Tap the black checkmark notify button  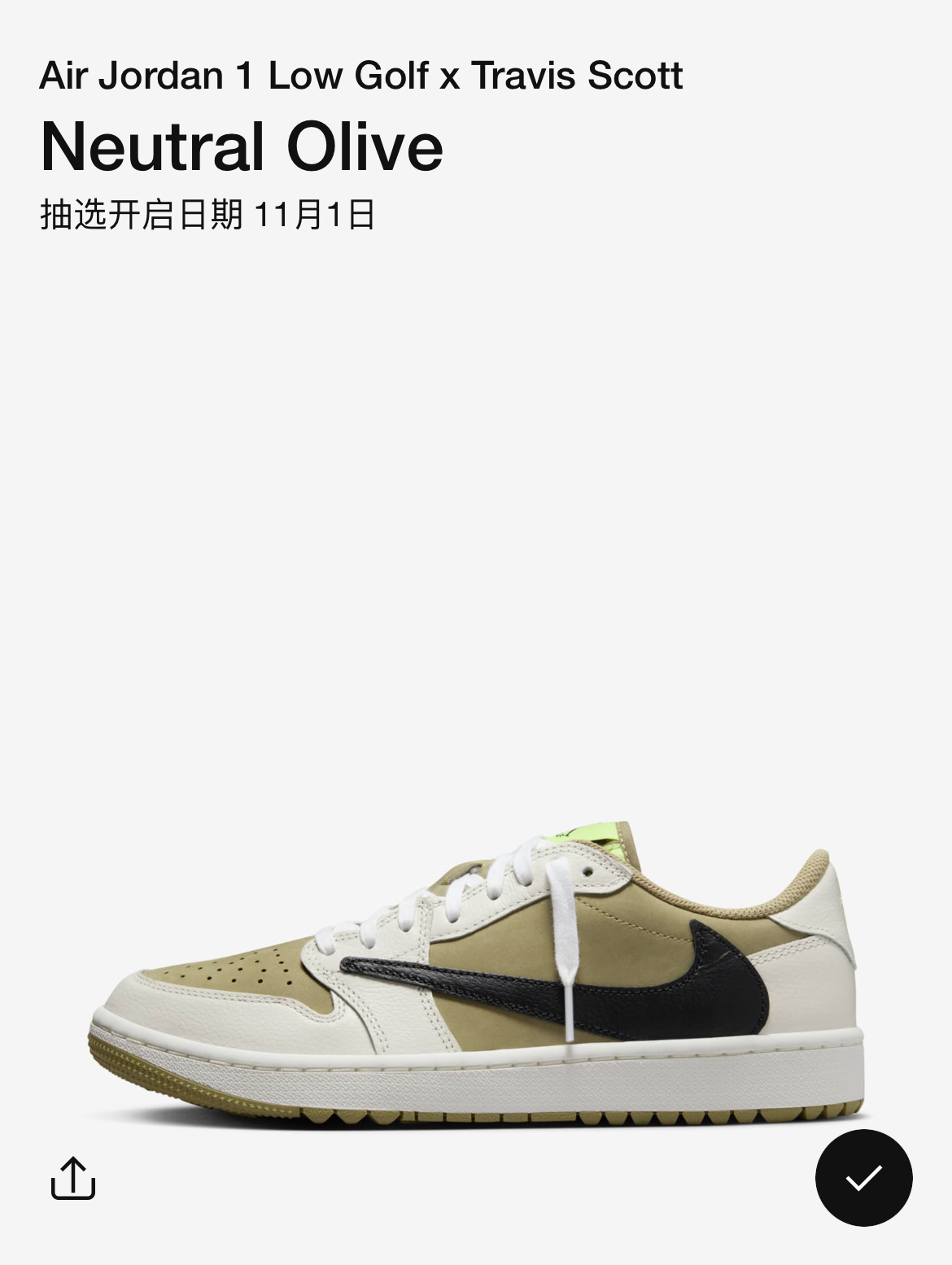click(x=863, y=1177)
